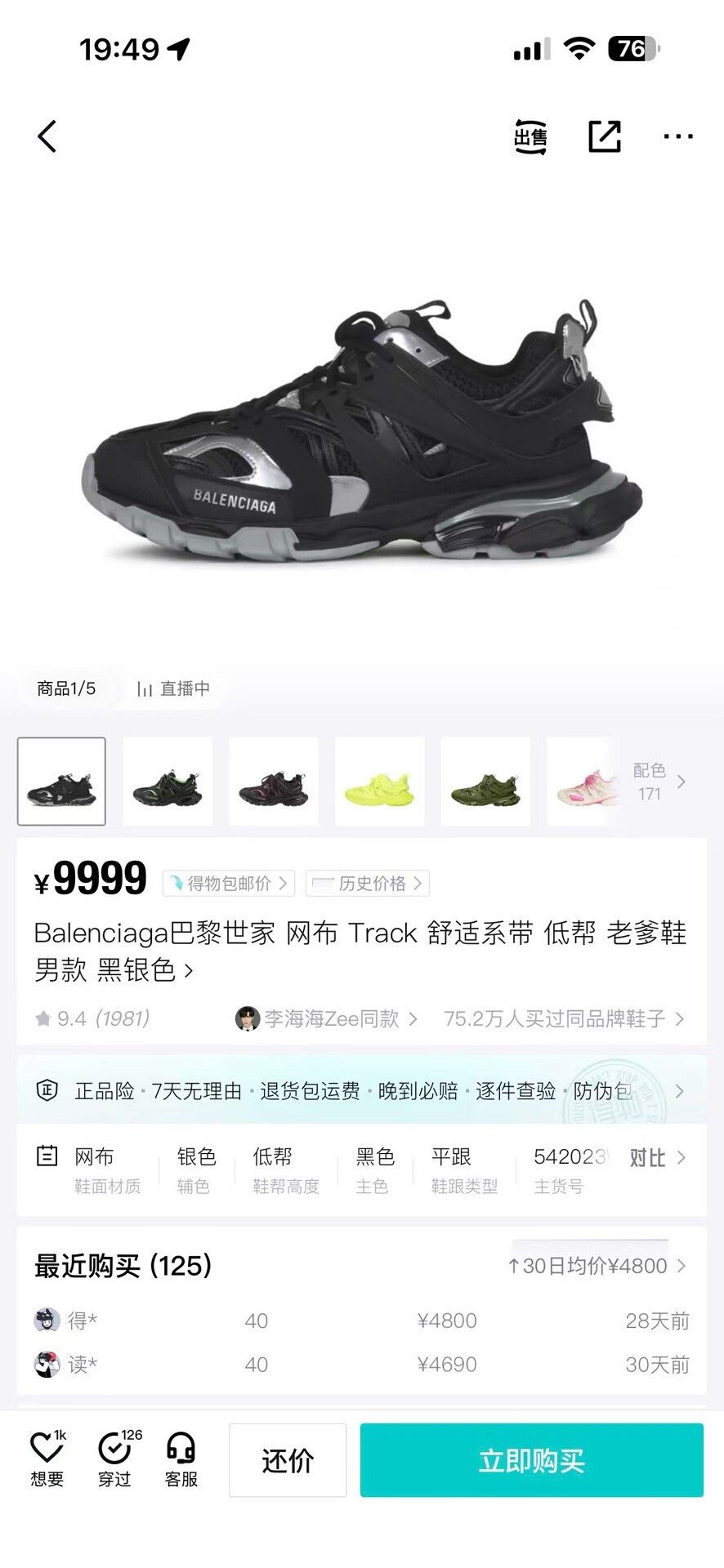Open 30日均价¥4800 recent purchases
The image size is (724, 1568).
[x=597, y=1266]
